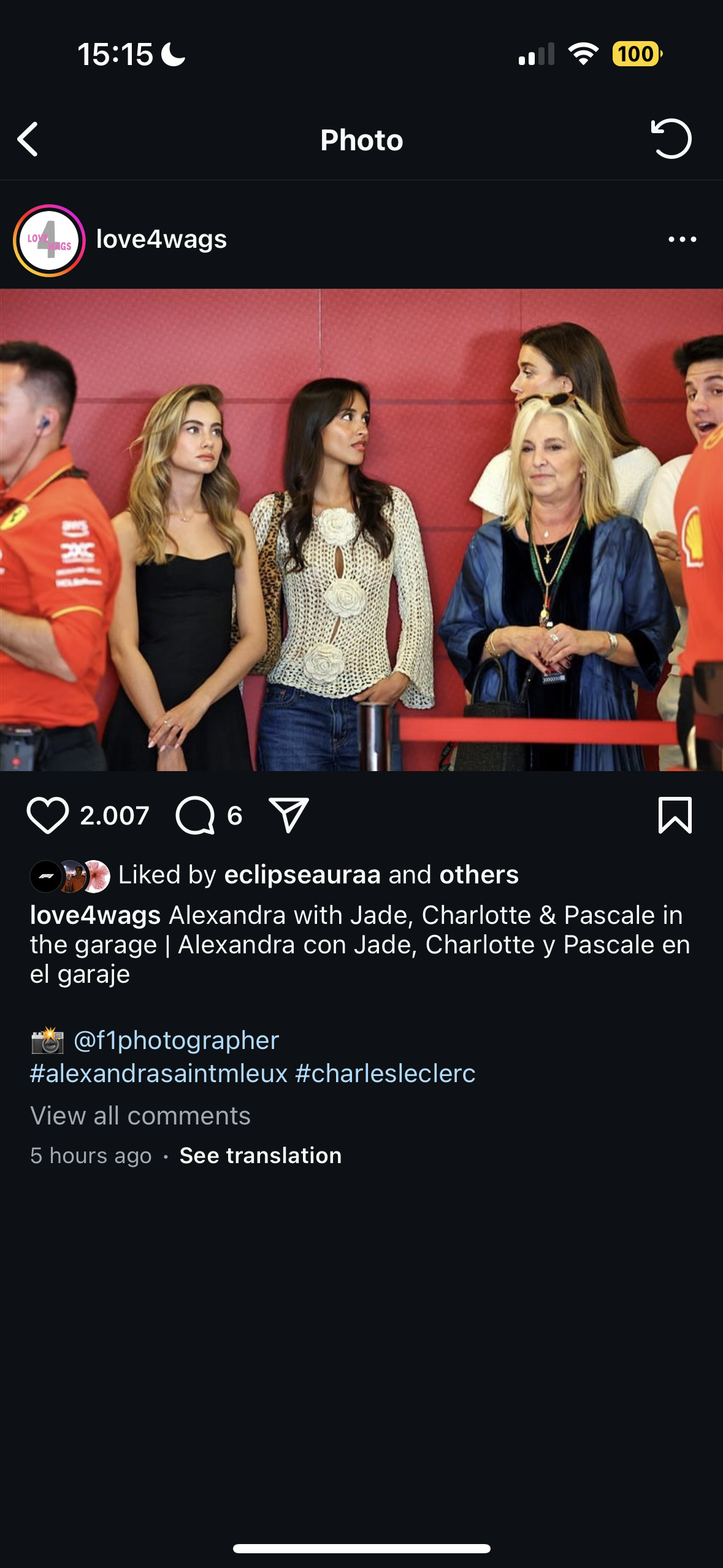723x1568 pixels.
Task: View all comments on the post
Action: point(140,1116)
